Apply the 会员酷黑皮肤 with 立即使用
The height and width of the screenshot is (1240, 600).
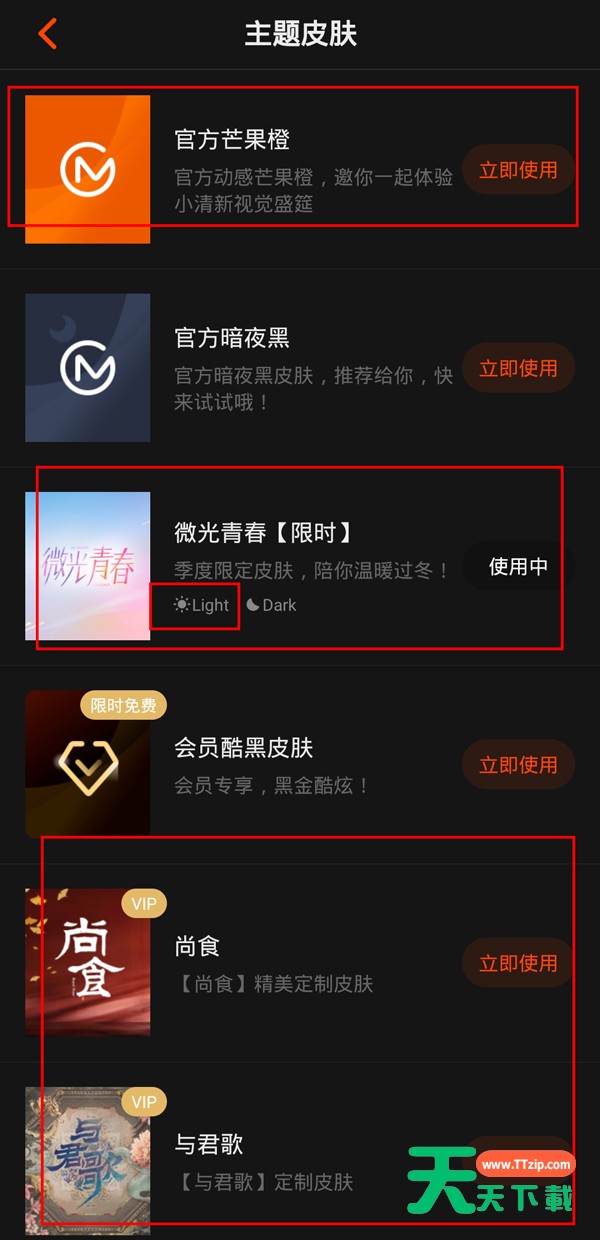click(x=517, y=765)
